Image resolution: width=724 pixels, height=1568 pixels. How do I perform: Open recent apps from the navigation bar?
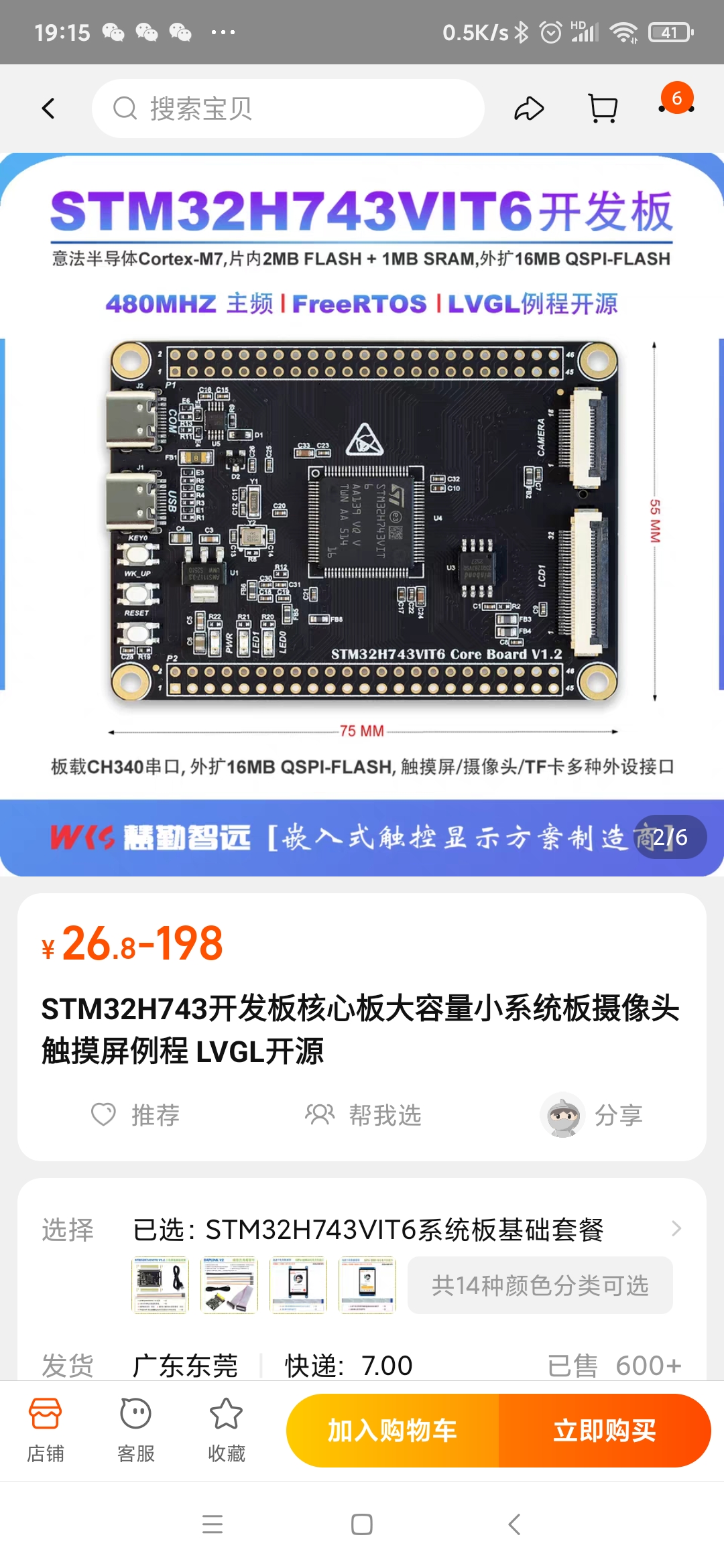[x=213, y=1524]
